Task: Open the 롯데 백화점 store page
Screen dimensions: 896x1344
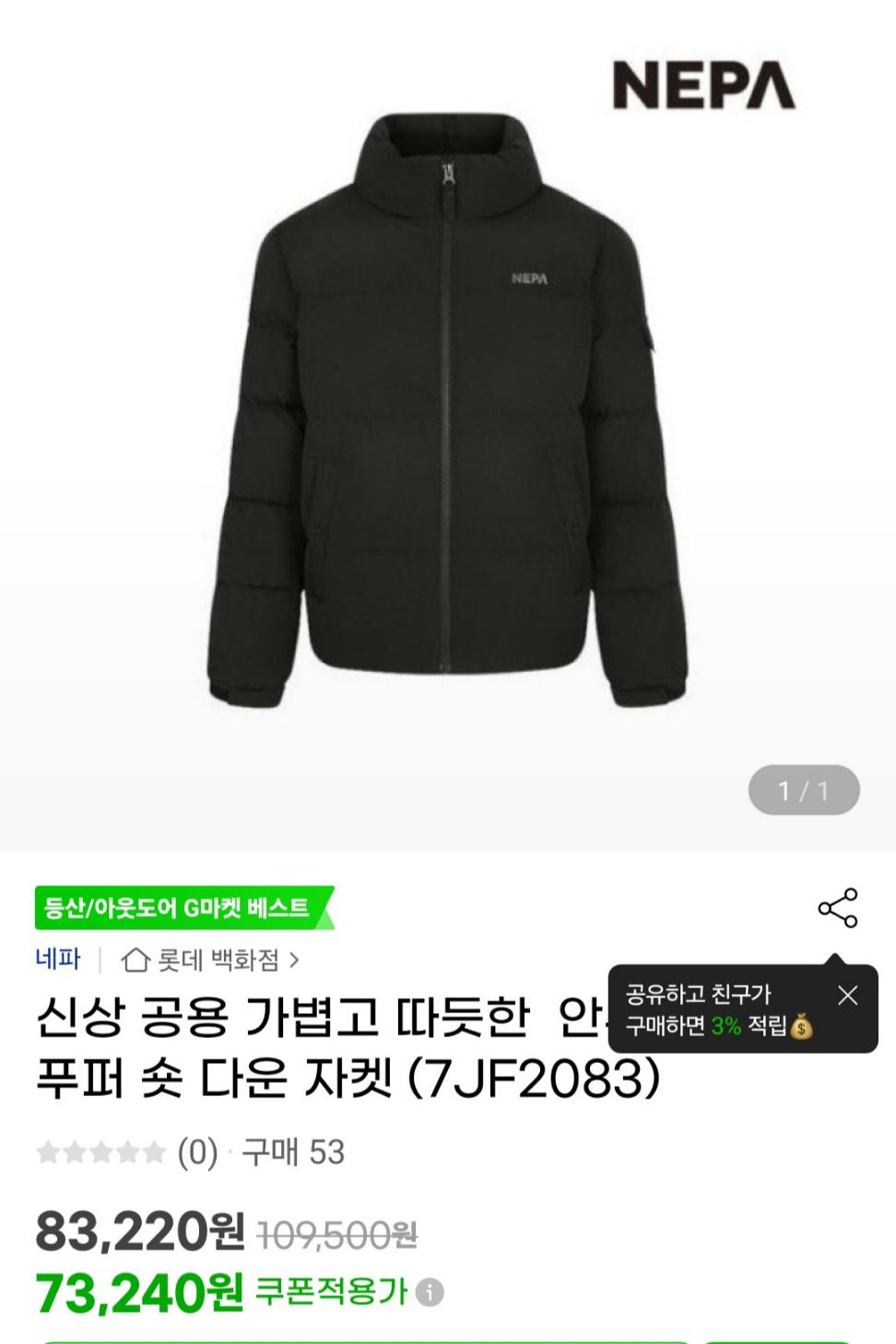Action: (210, 961)
